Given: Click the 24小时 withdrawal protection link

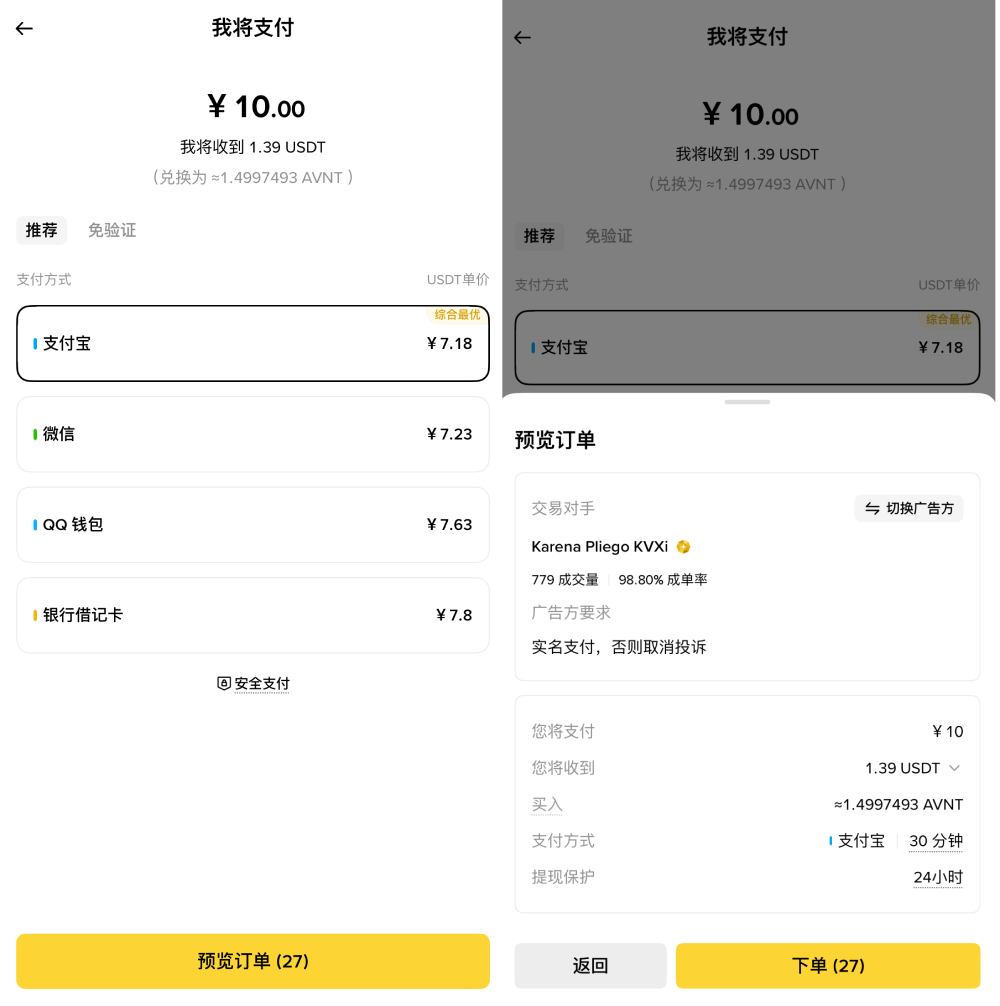Looking at the screenshot, I should [x=936, y=877].
